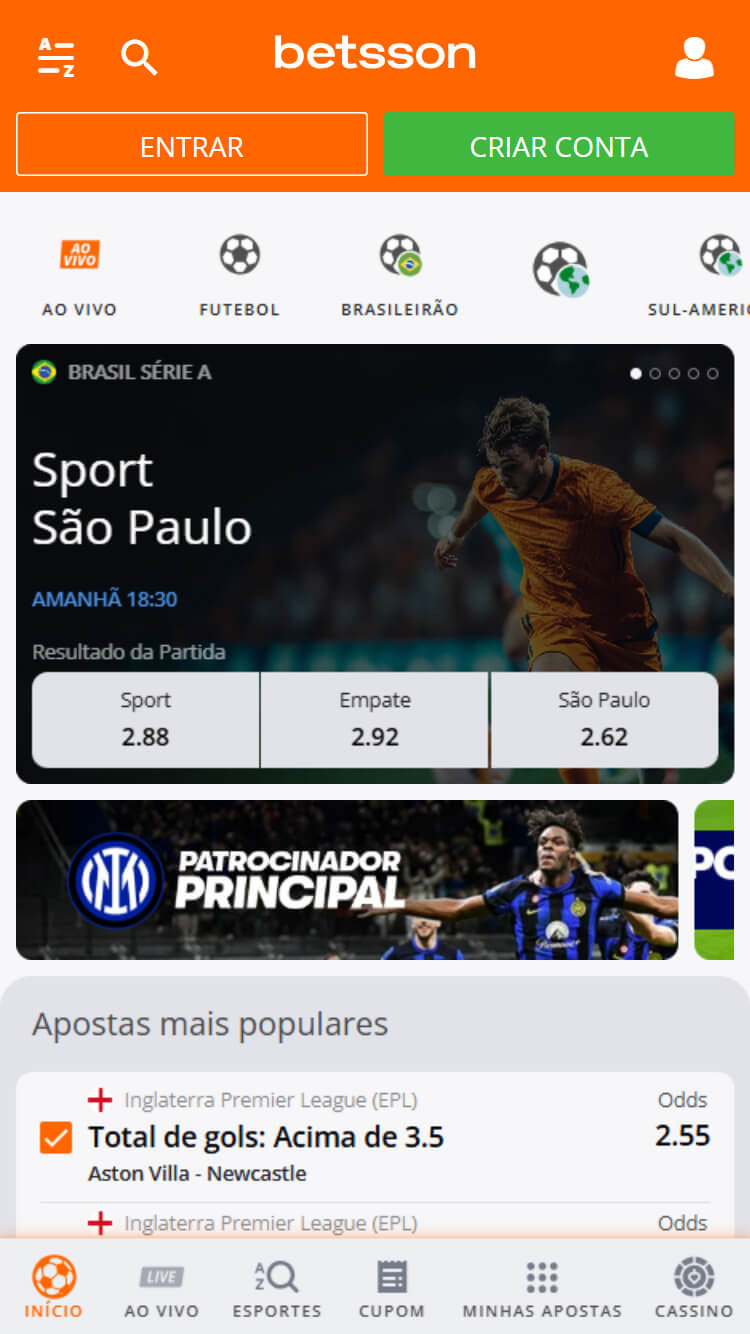Uncheck the Aston Villa - Newcastle bet checkbox
The width and height of the screenshot is (750, 1334).
56,1137
